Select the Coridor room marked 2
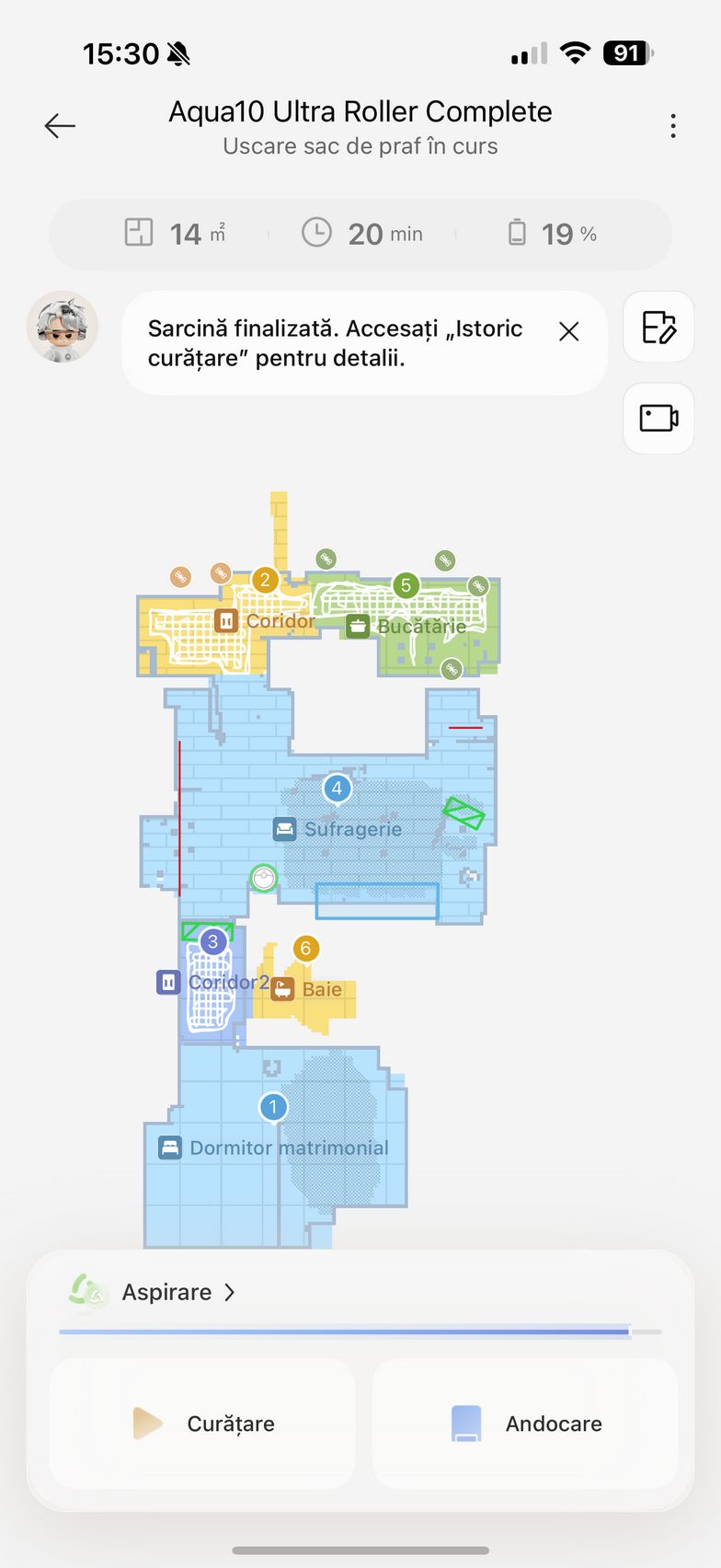This screenshot has width=721, height=1568. tap(279, 621)
